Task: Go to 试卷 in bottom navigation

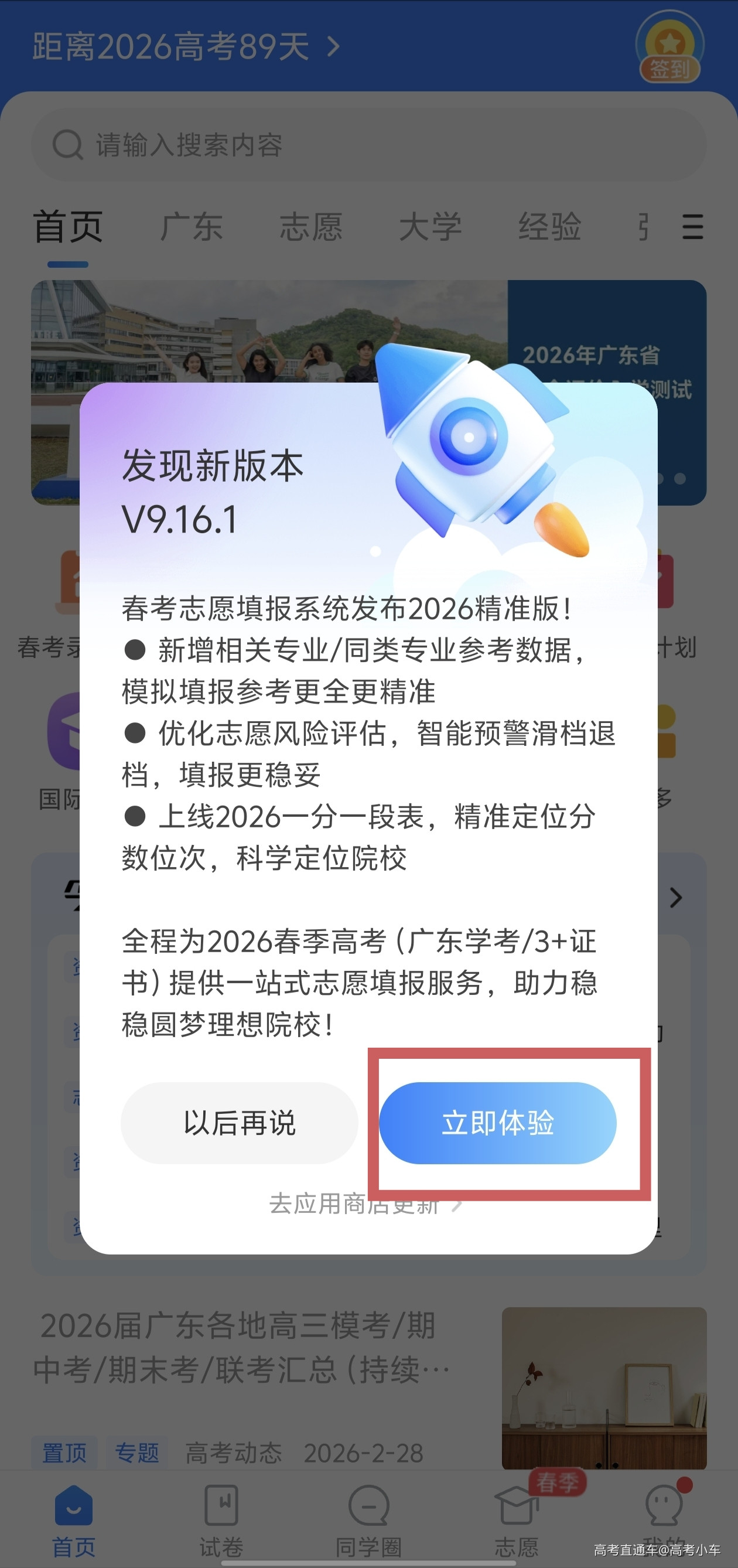Action: [221, 1520]
